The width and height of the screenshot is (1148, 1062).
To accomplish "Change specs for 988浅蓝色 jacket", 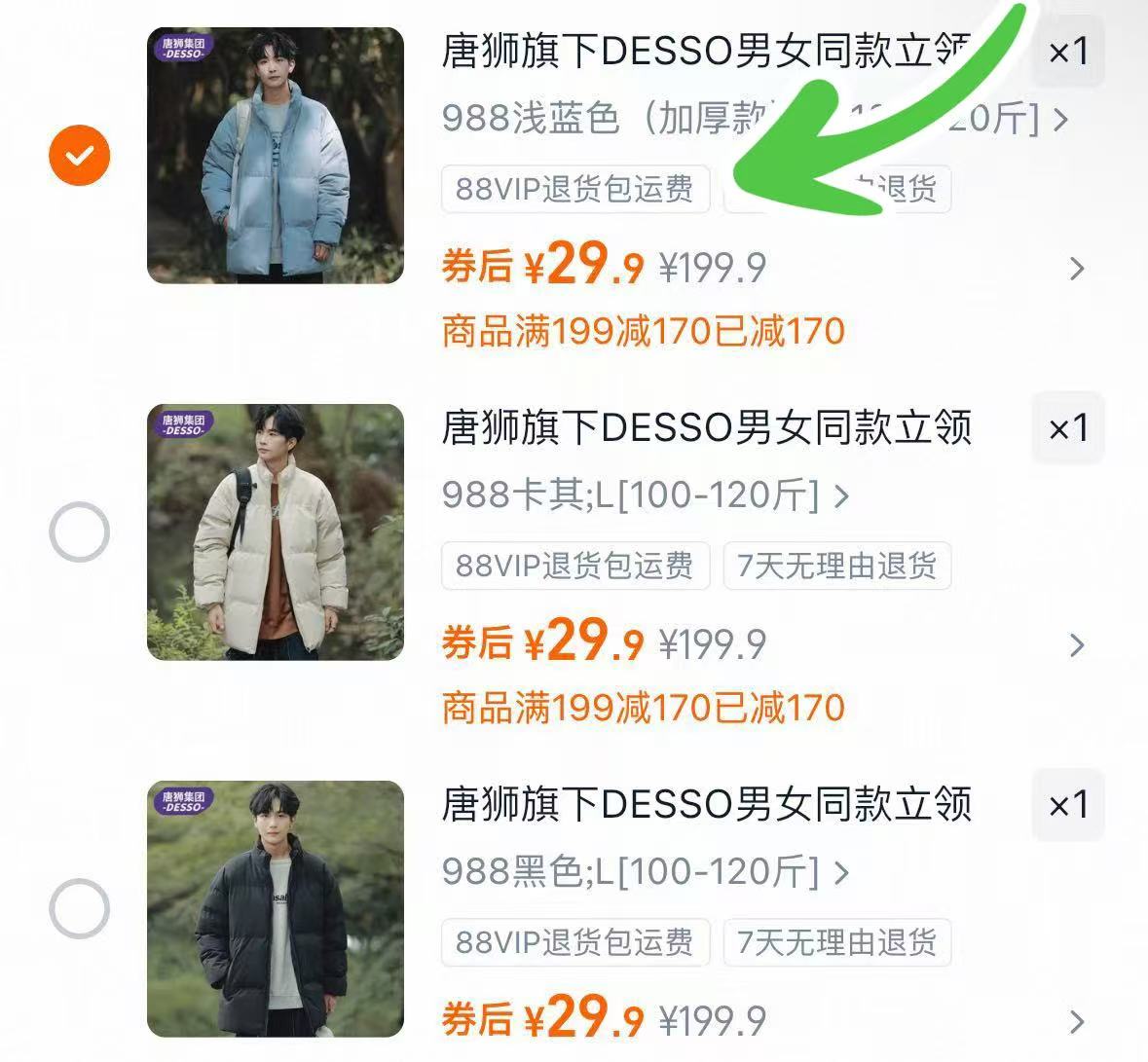I will click(x=750, y=119).
